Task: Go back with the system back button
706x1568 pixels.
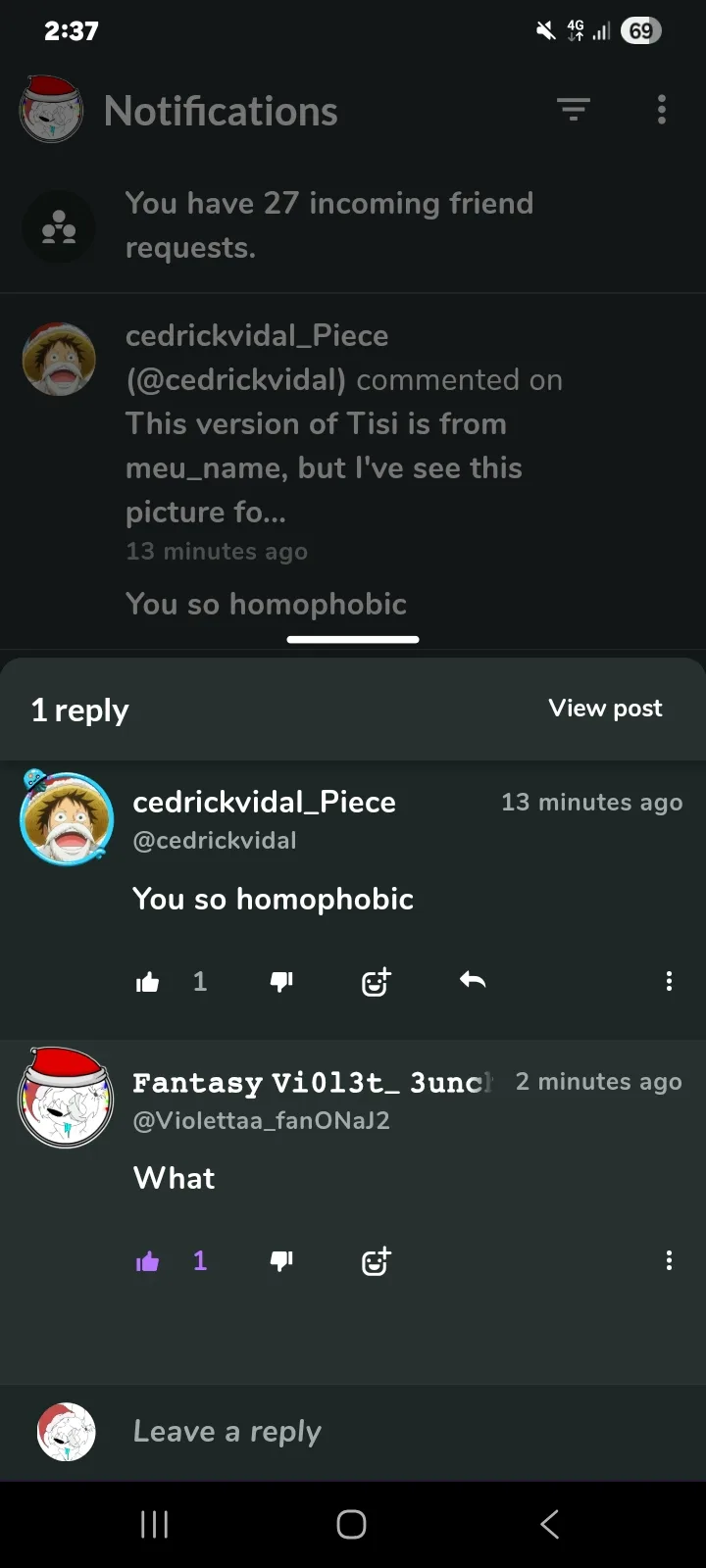Action: (550, 1524)
